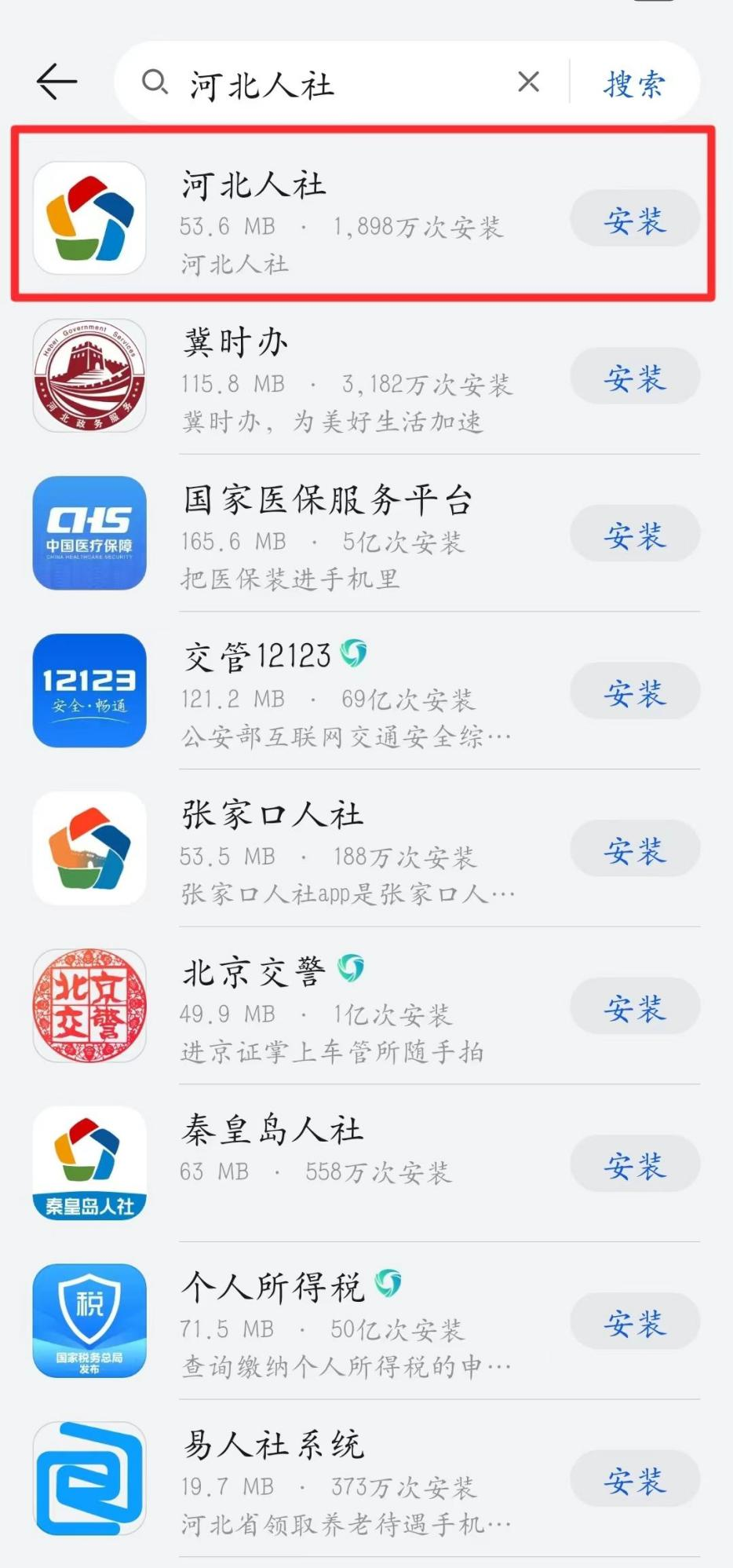Screen dimensions: 733x1568
Task: Click the 交管12123 app icon
Action: tap(89, 690)
